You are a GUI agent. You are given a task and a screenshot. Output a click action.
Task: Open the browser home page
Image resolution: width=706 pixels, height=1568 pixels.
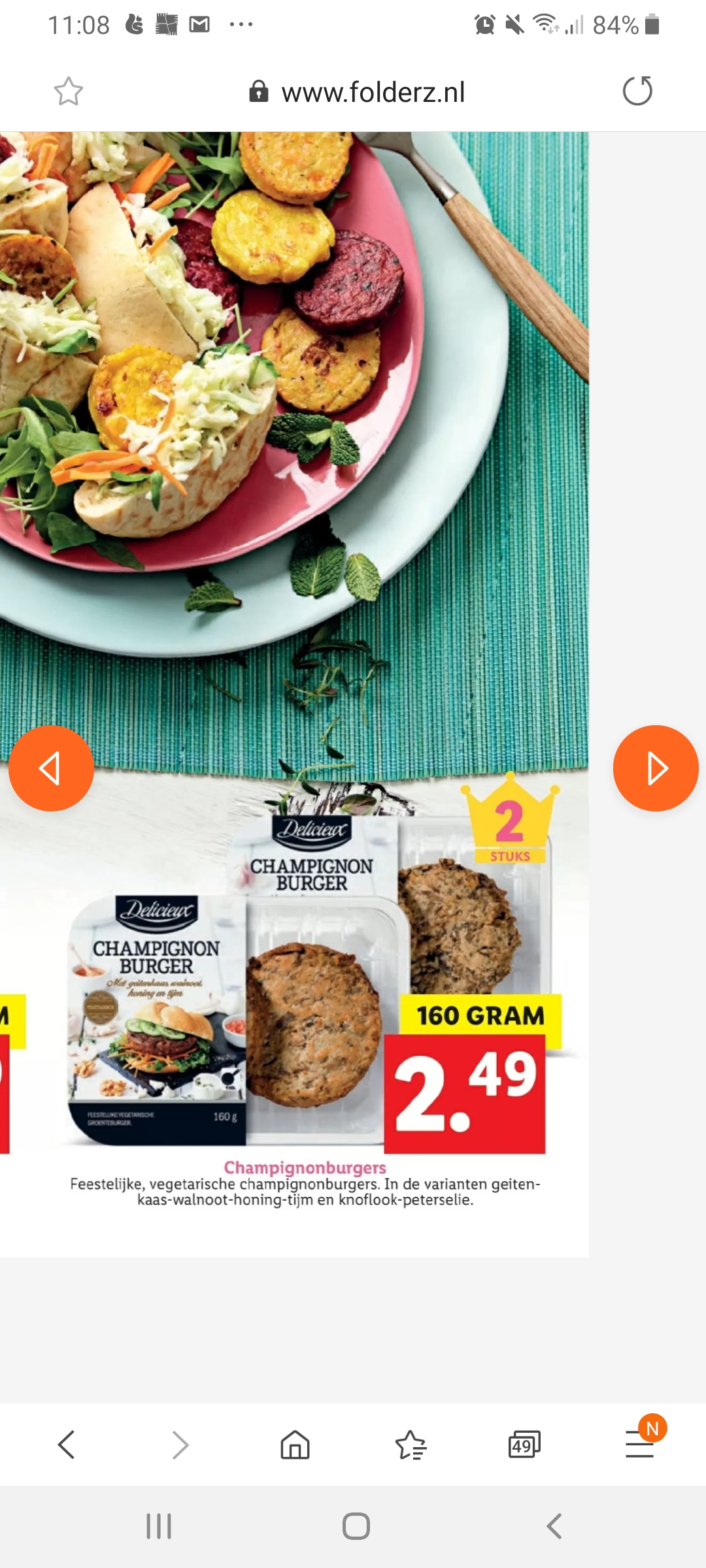(295, 1445)
